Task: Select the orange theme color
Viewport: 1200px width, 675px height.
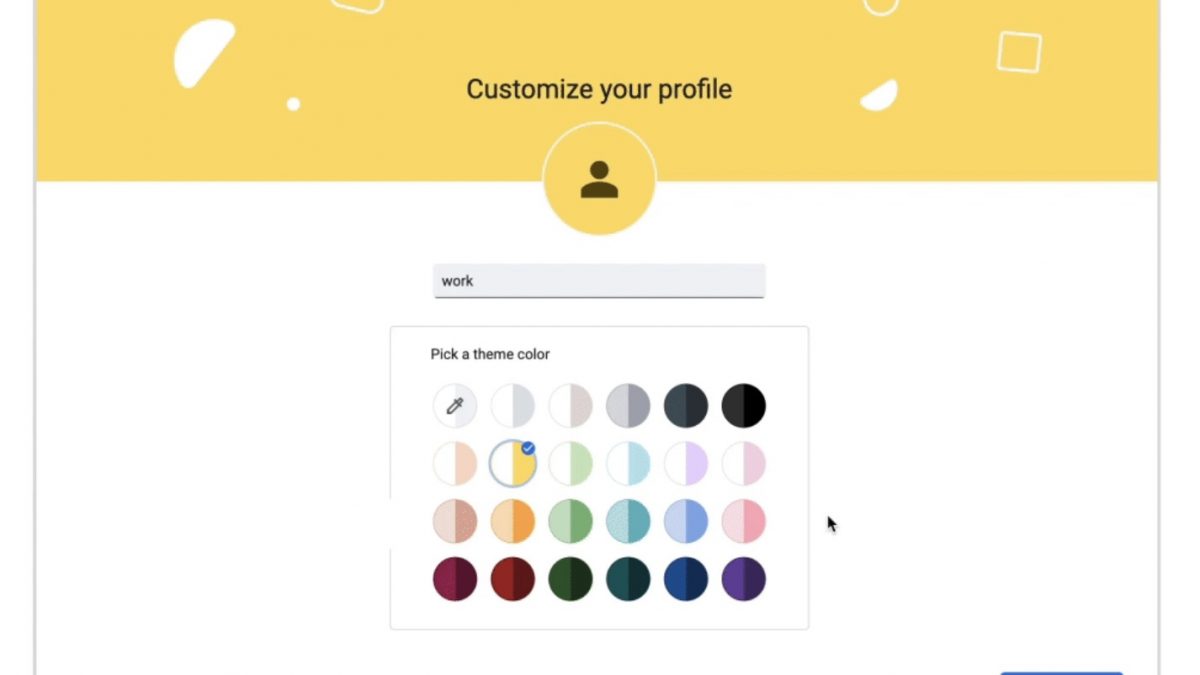Action: click(x=513, y=522)
